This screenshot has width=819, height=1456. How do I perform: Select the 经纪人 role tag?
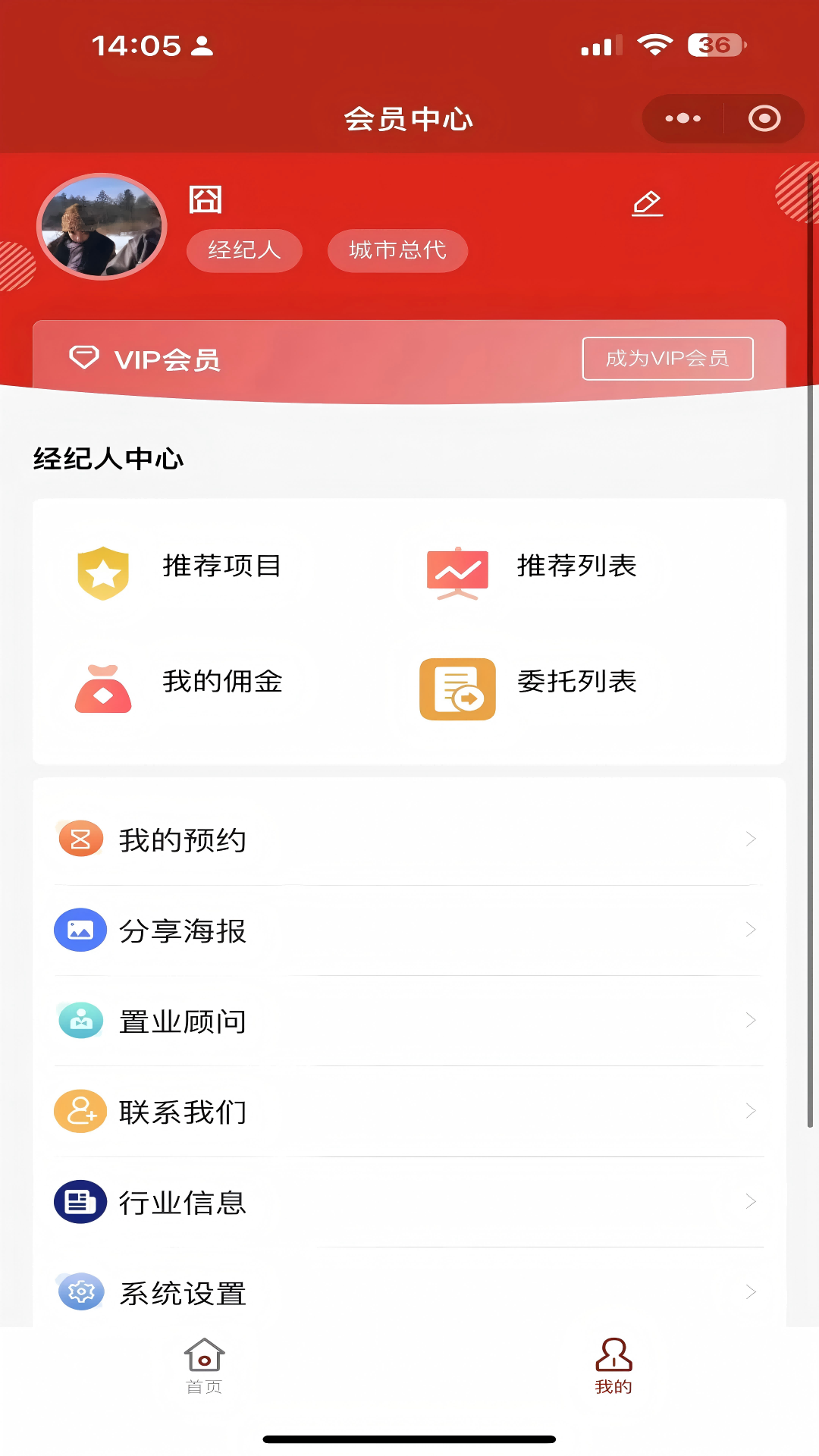(x=243, y=250)
